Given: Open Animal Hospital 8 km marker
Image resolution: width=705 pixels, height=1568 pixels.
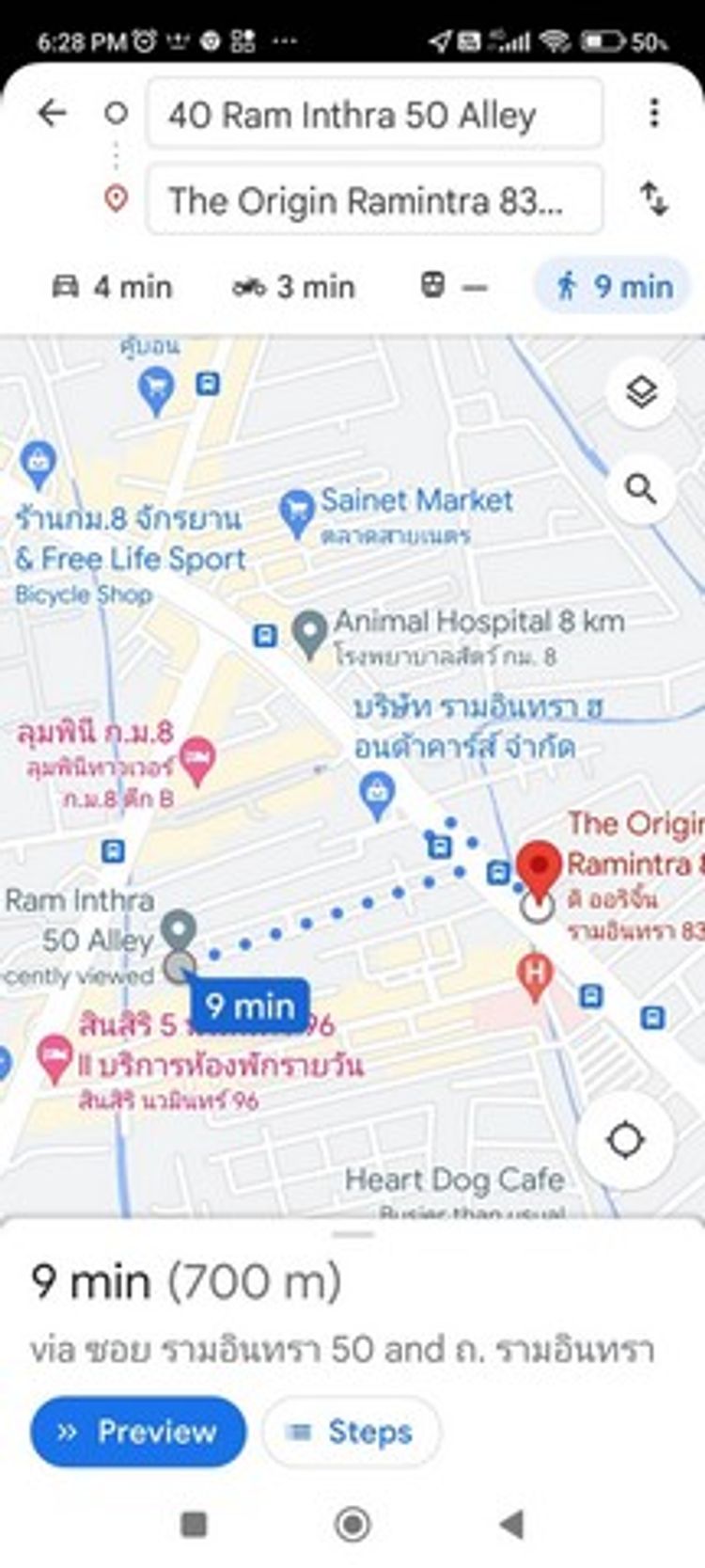Looking at the screenshot, I should (309, 633).
